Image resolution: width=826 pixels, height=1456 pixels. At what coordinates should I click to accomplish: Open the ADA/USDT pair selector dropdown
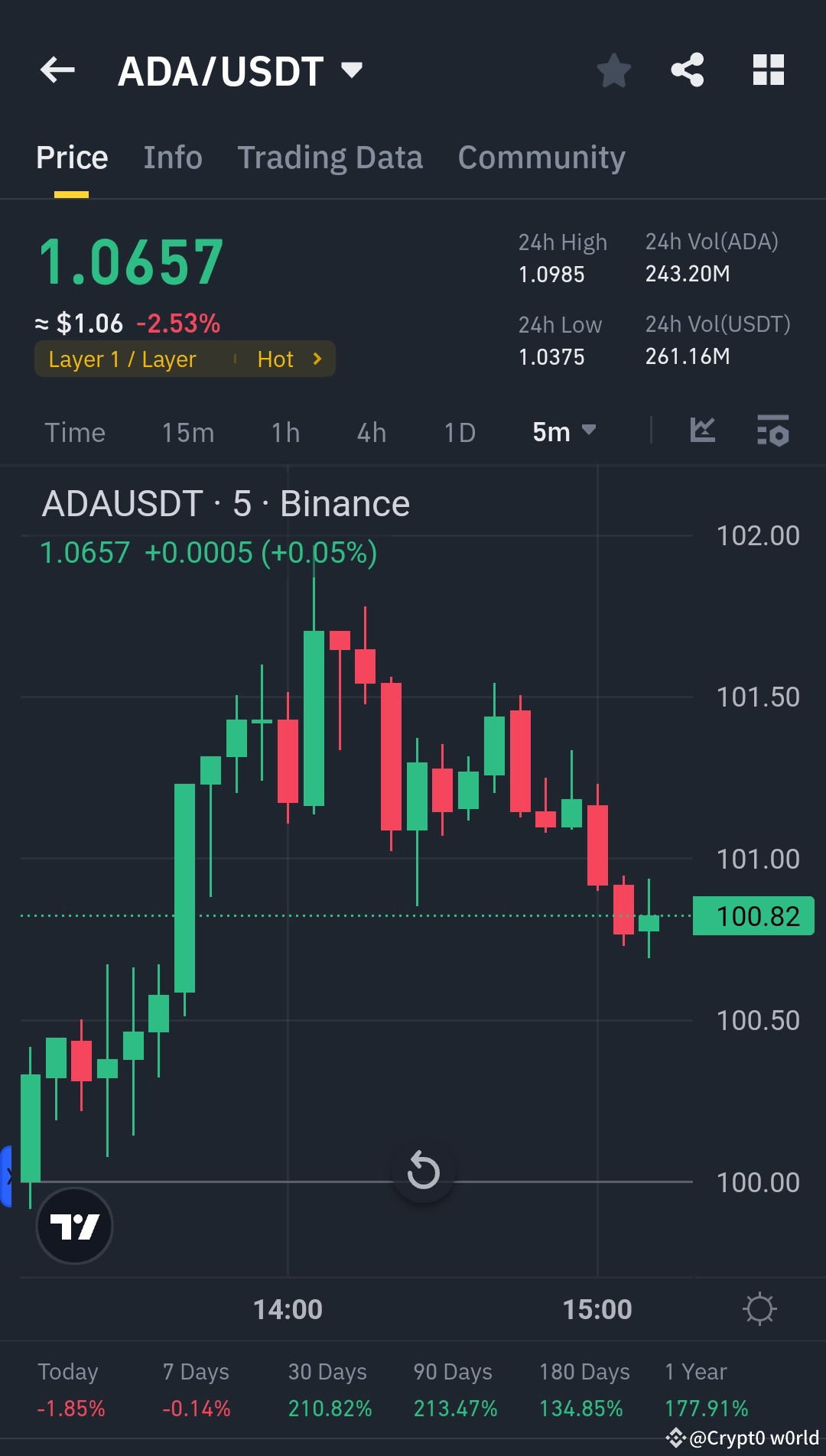pos(351,70)
